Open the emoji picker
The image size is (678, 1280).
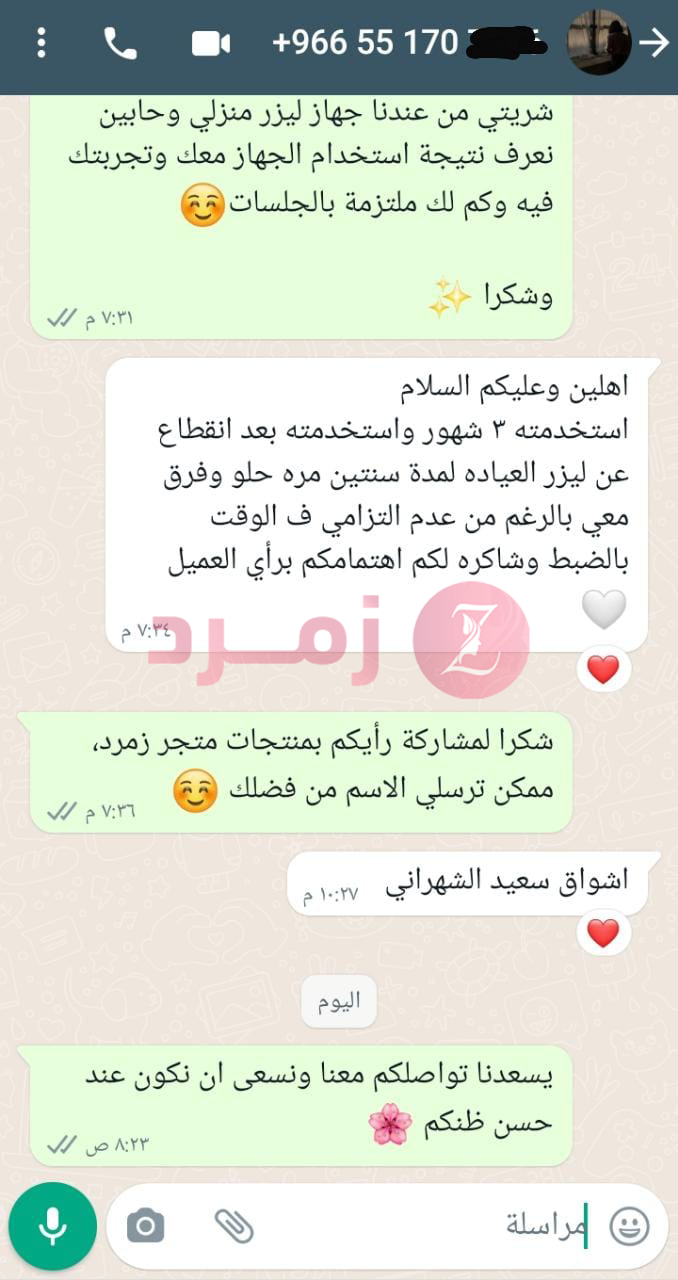[628, 1225]
